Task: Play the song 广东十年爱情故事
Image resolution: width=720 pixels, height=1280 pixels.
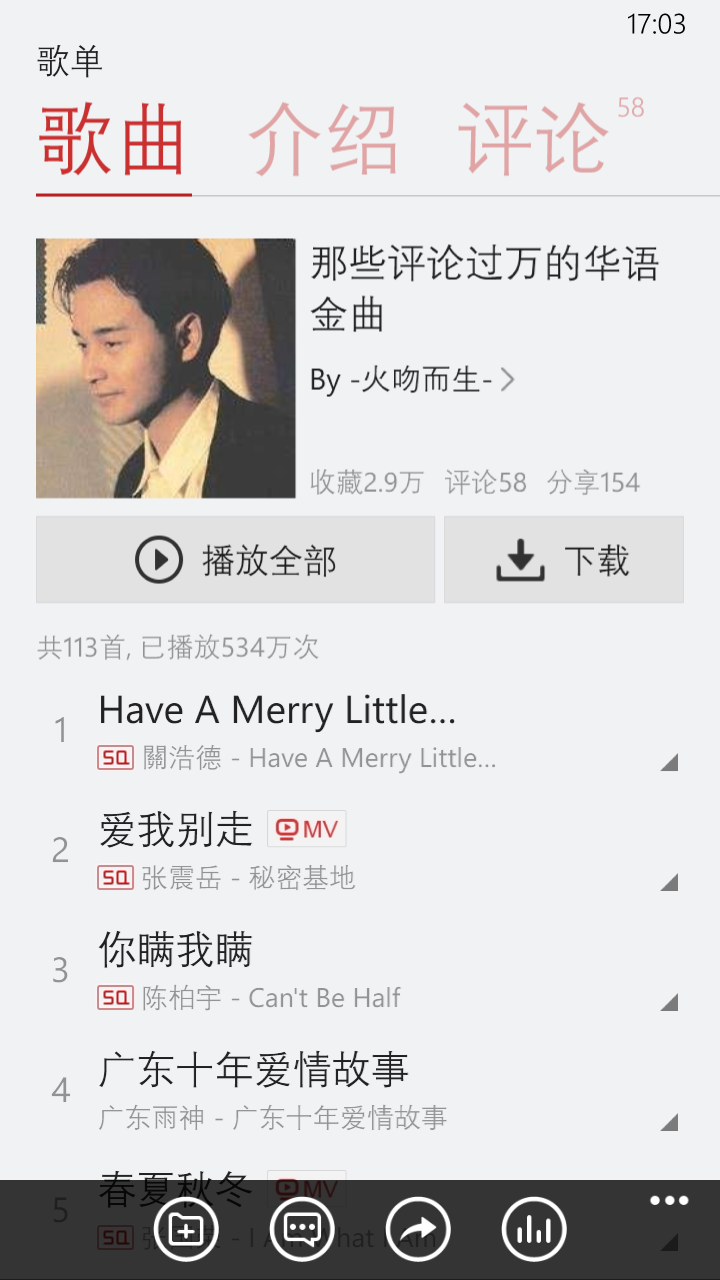Action: pyautogui.click(x=254, y=1070)
